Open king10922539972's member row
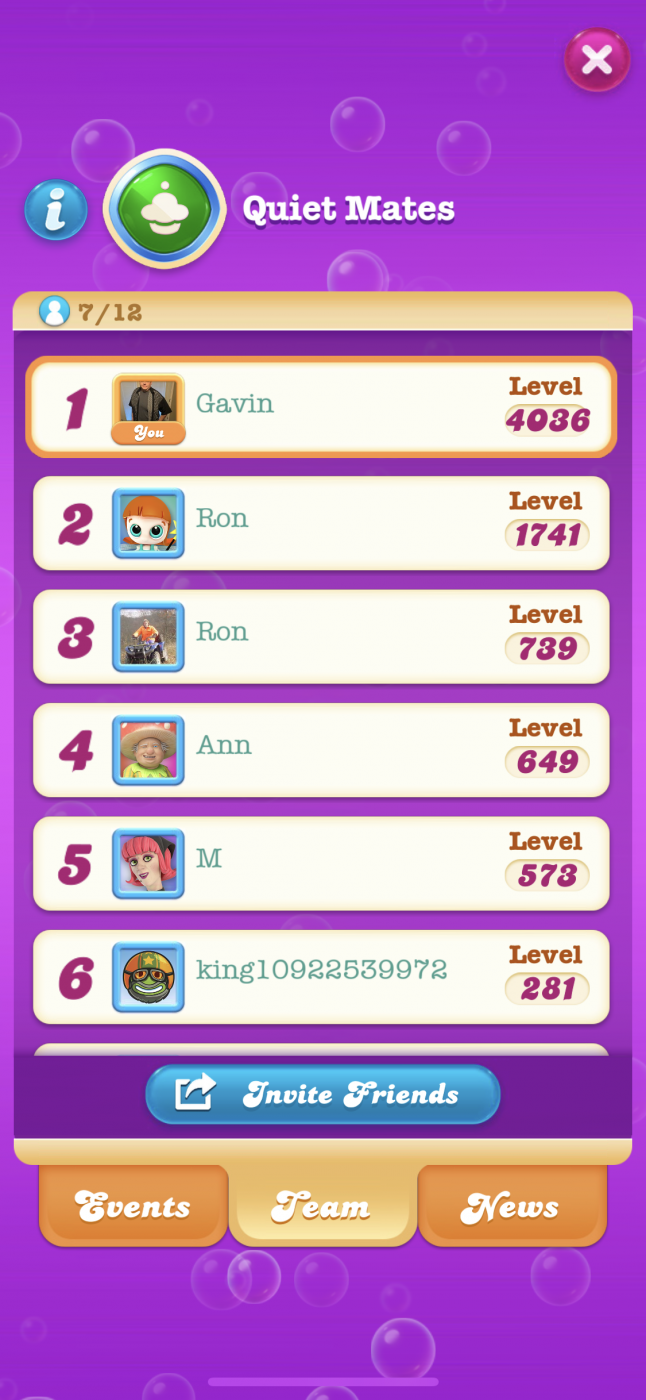The width and height of the screenshot is (646, 1400). (x=321, y=977)
